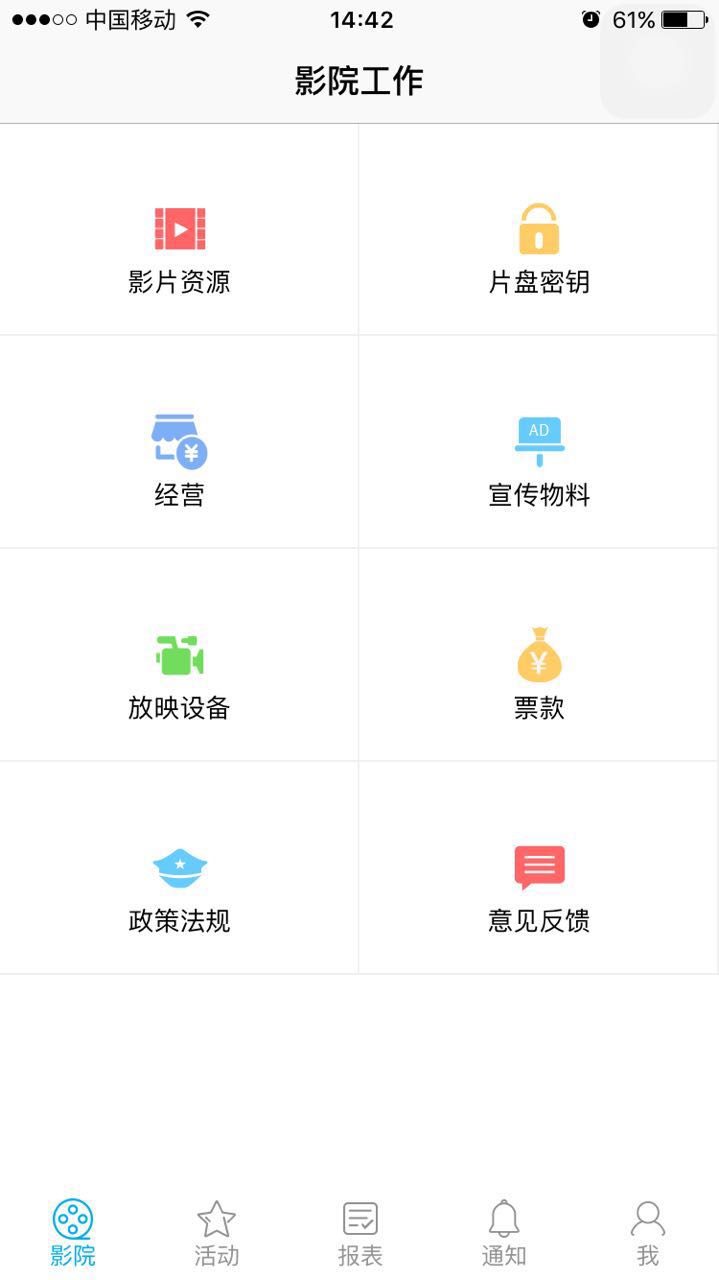Switch to the 活动 tab
Viewport: 719px width, 1280px height.
click(217, 1234)
